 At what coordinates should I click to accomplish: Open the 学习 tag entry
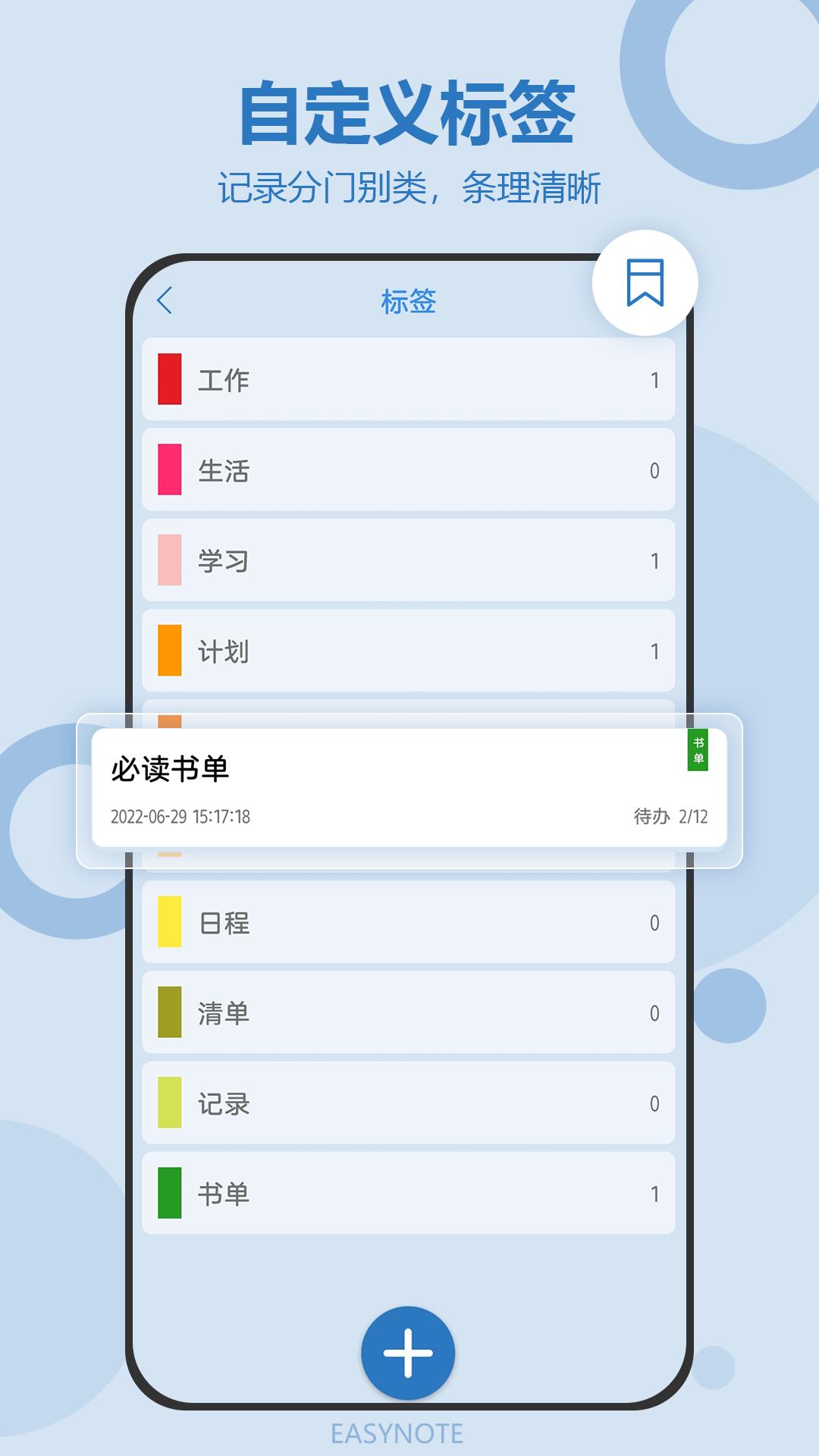pyautogui.click(x=408, y=560)
